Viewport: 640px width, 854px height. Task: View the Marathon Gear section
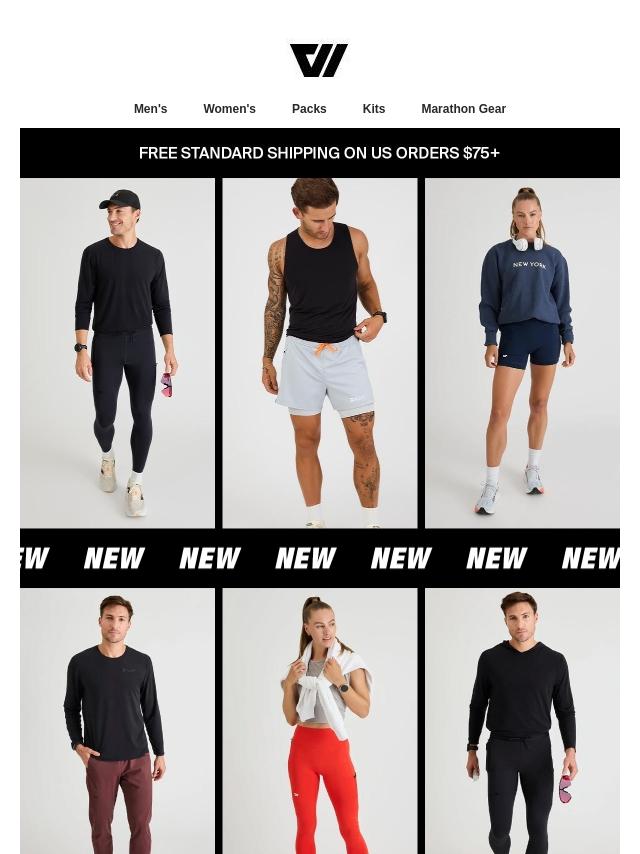[x=463, y=109]
